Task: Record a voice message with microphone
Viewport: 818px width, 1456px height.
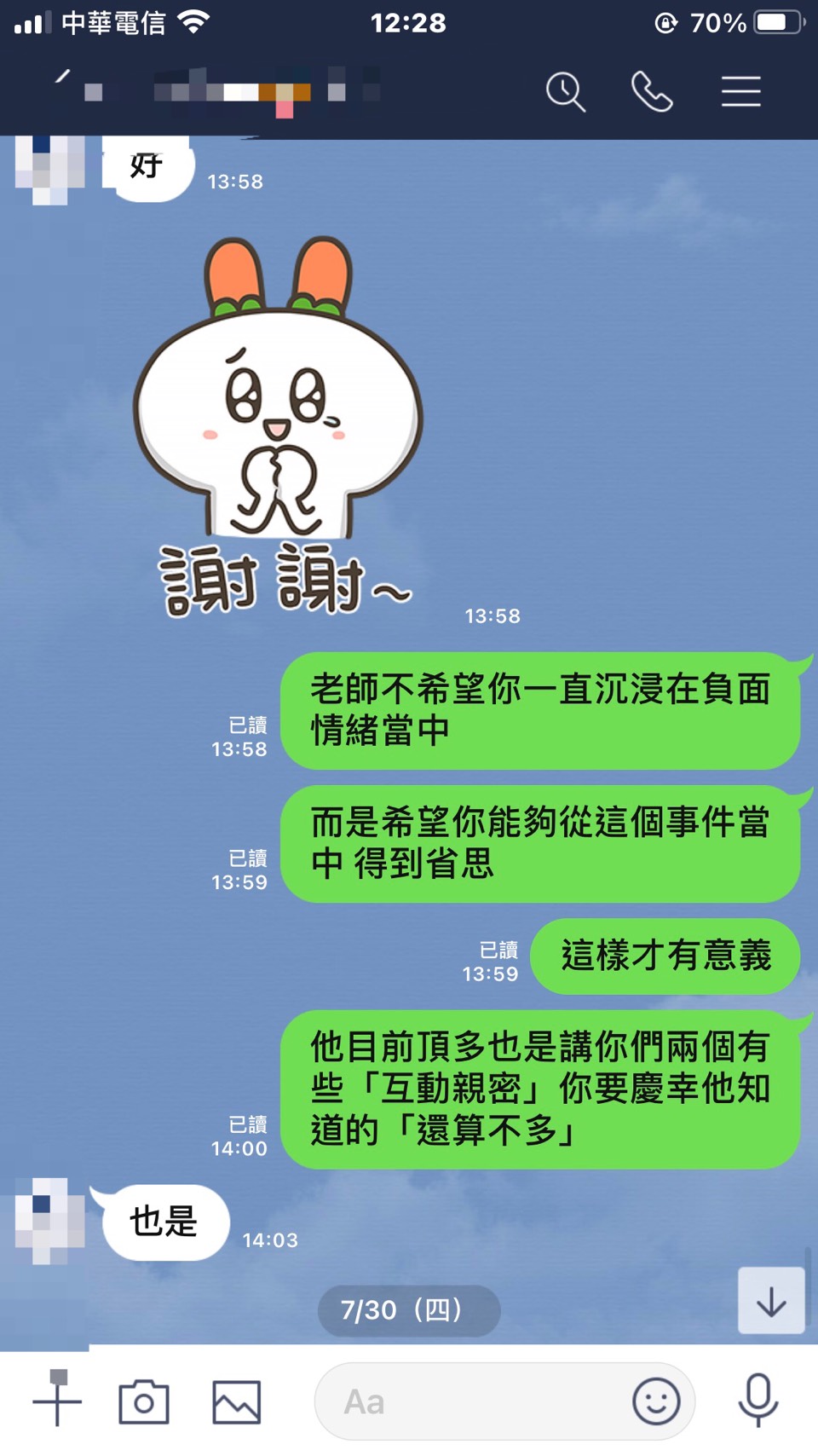Action: (x=758, y=1401)
